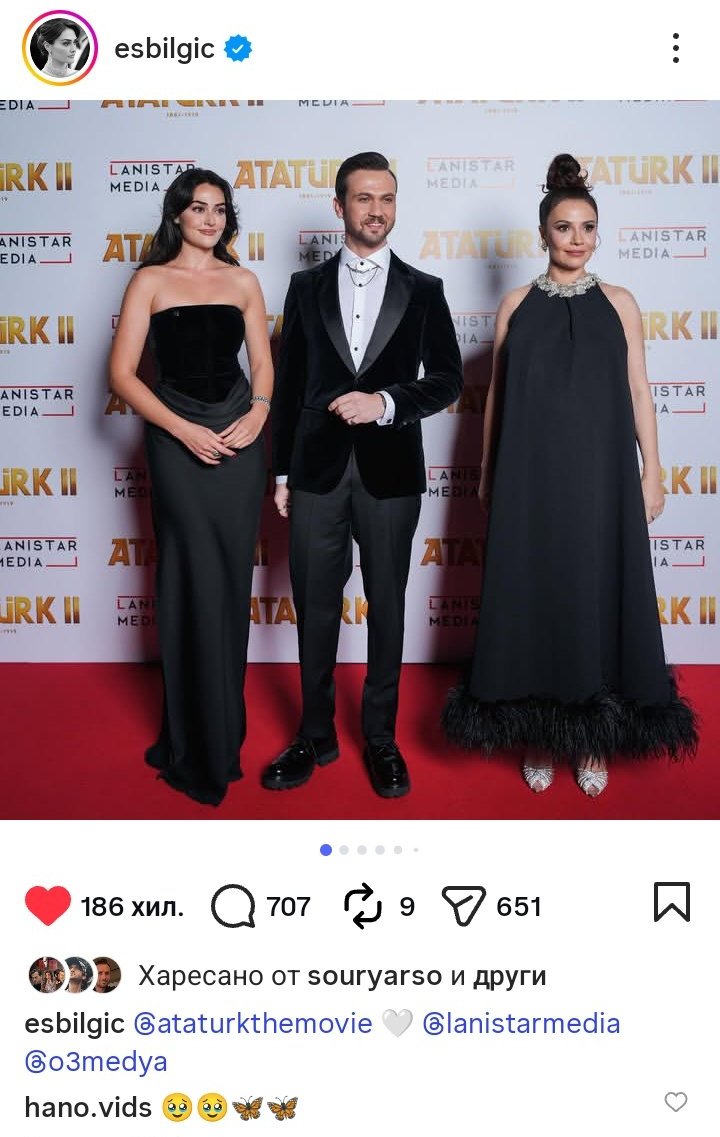This screenshot has width=720, height=1137.
Task: Repost this post with the repost icon
Action: pyautogui.click(x=362, y=906)
